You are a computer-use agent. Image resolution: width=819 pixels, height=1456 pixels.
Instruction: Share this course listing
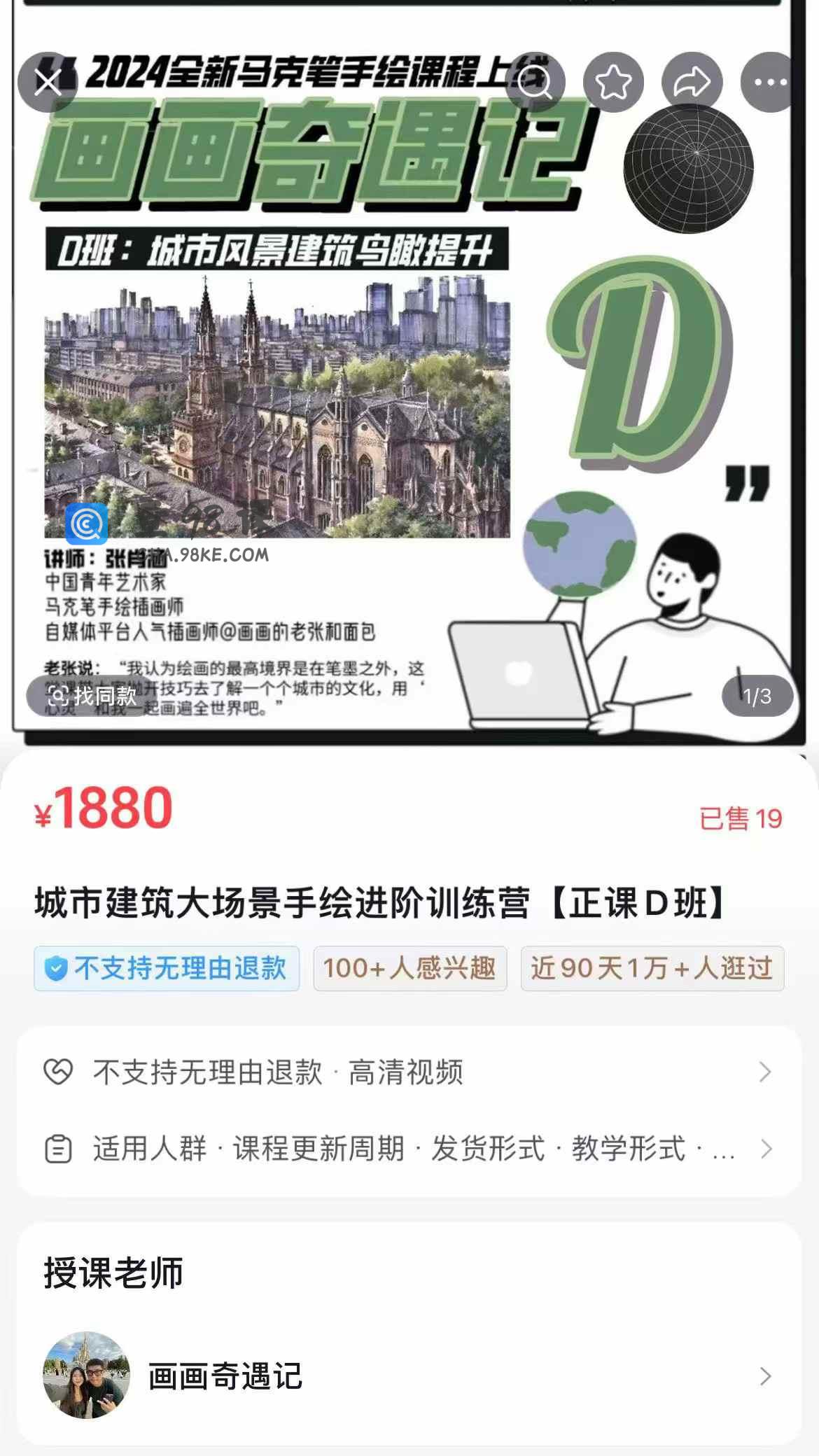point(692,83)
